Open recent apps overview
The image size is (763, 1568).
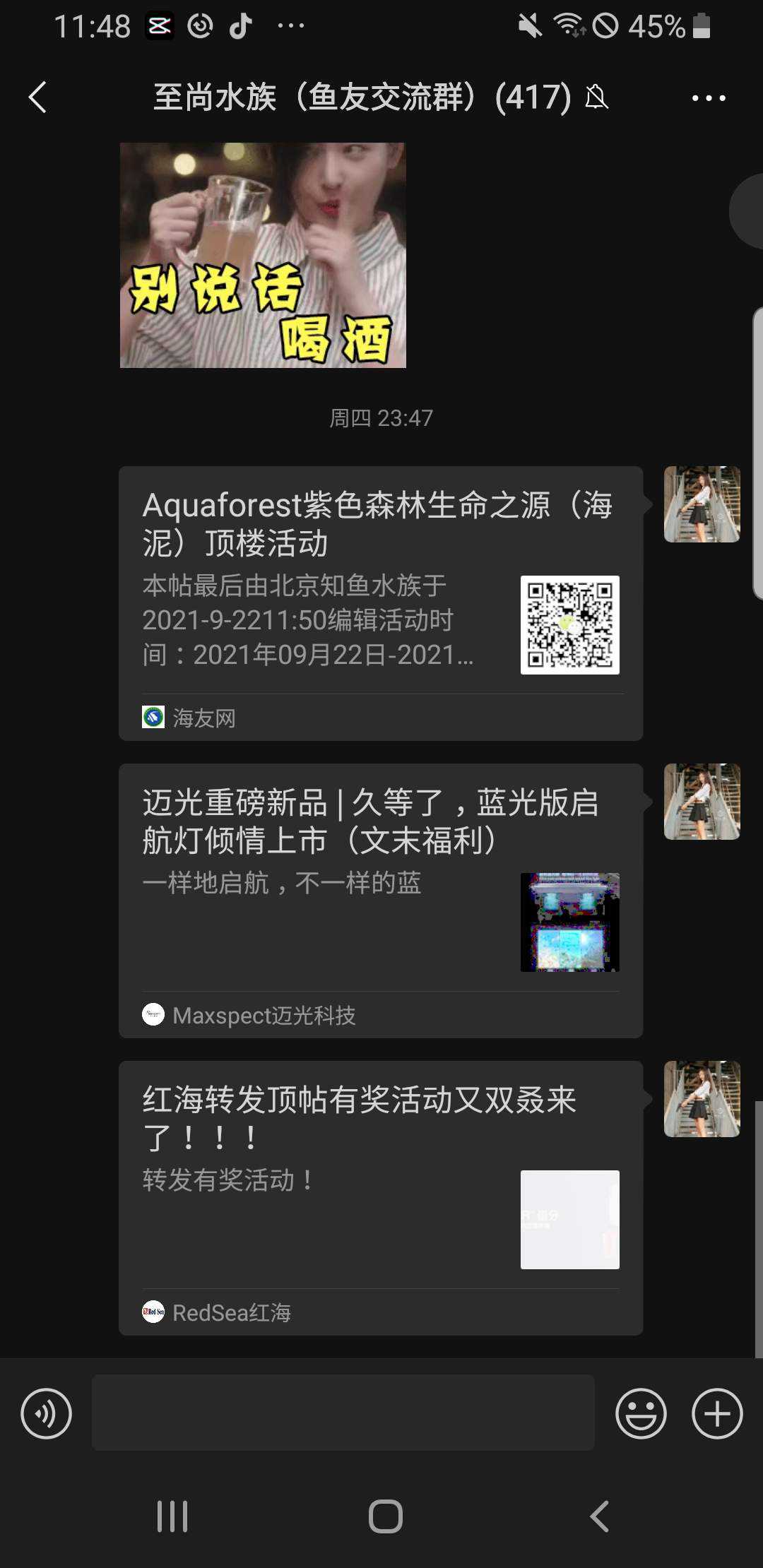(x=172, y=1516)
